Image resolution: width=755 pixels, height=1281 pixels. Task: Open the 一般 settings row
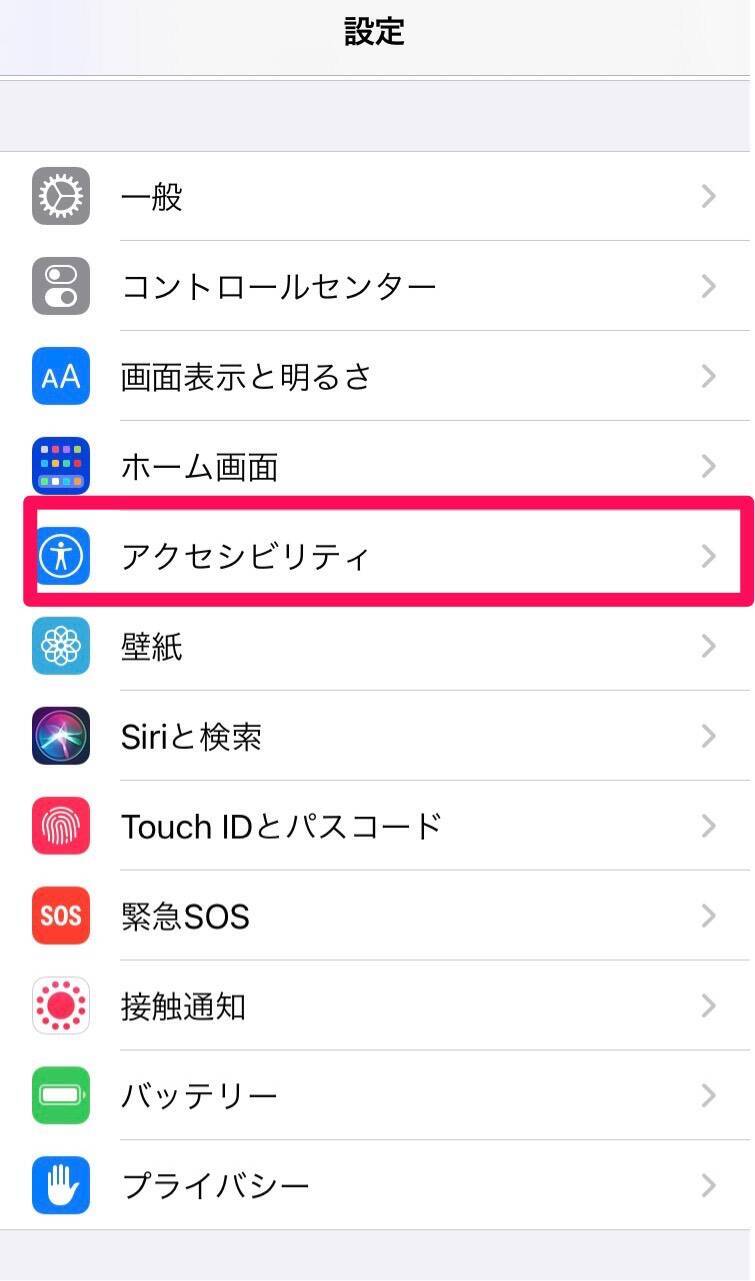(x=377, y=196)
